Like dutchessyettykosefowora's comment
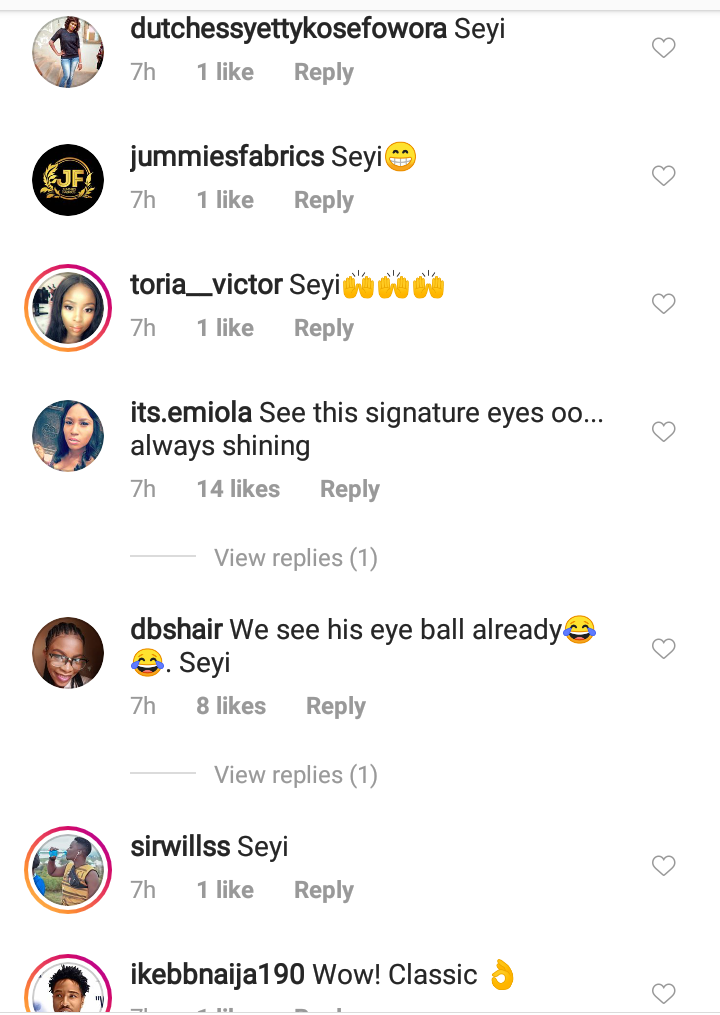The image size is (720, 1015). pos(664,47)
